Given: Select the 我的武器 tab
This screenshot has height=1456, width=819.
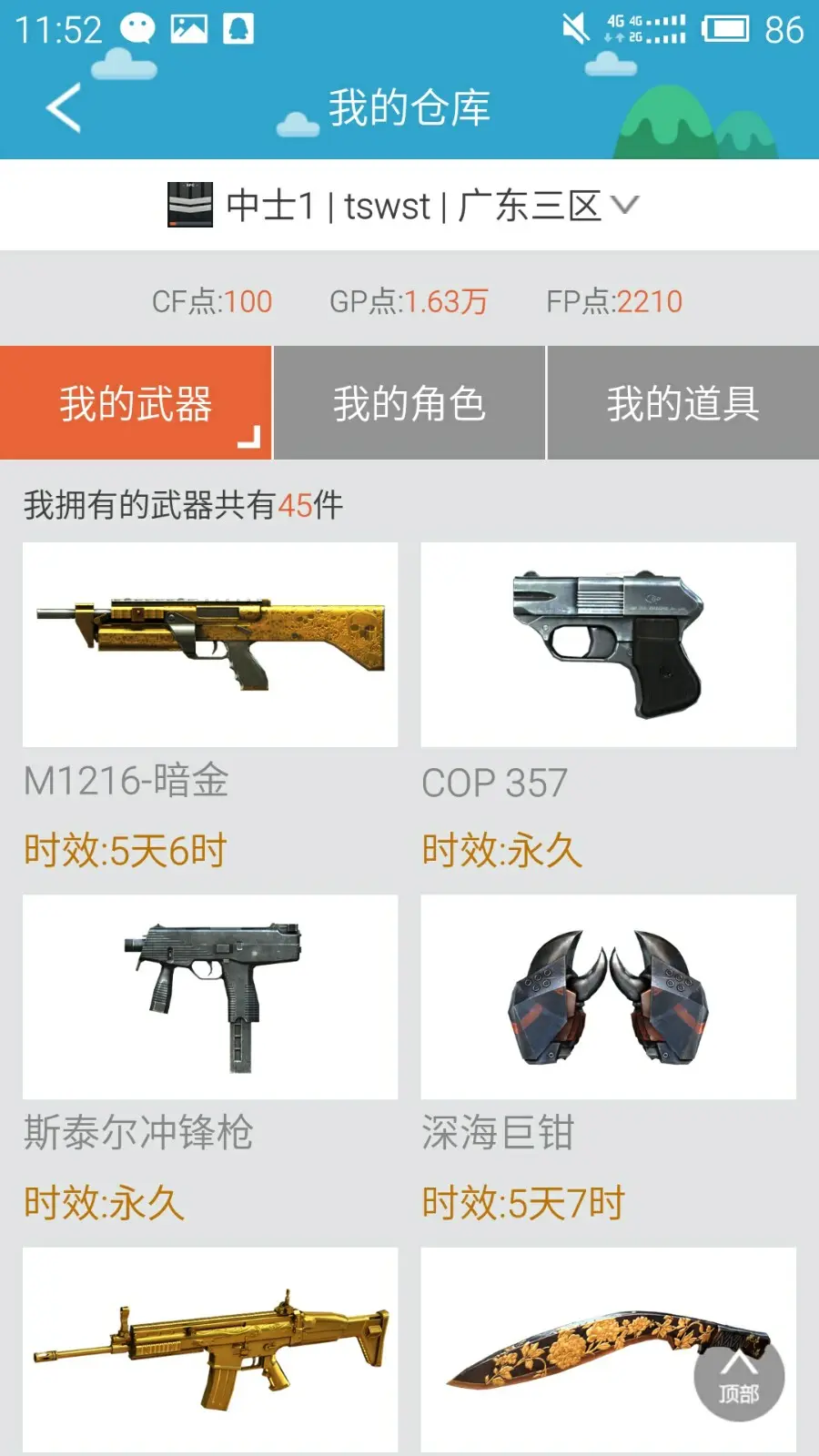Looking at the screenshot, I should click(136, 403).
